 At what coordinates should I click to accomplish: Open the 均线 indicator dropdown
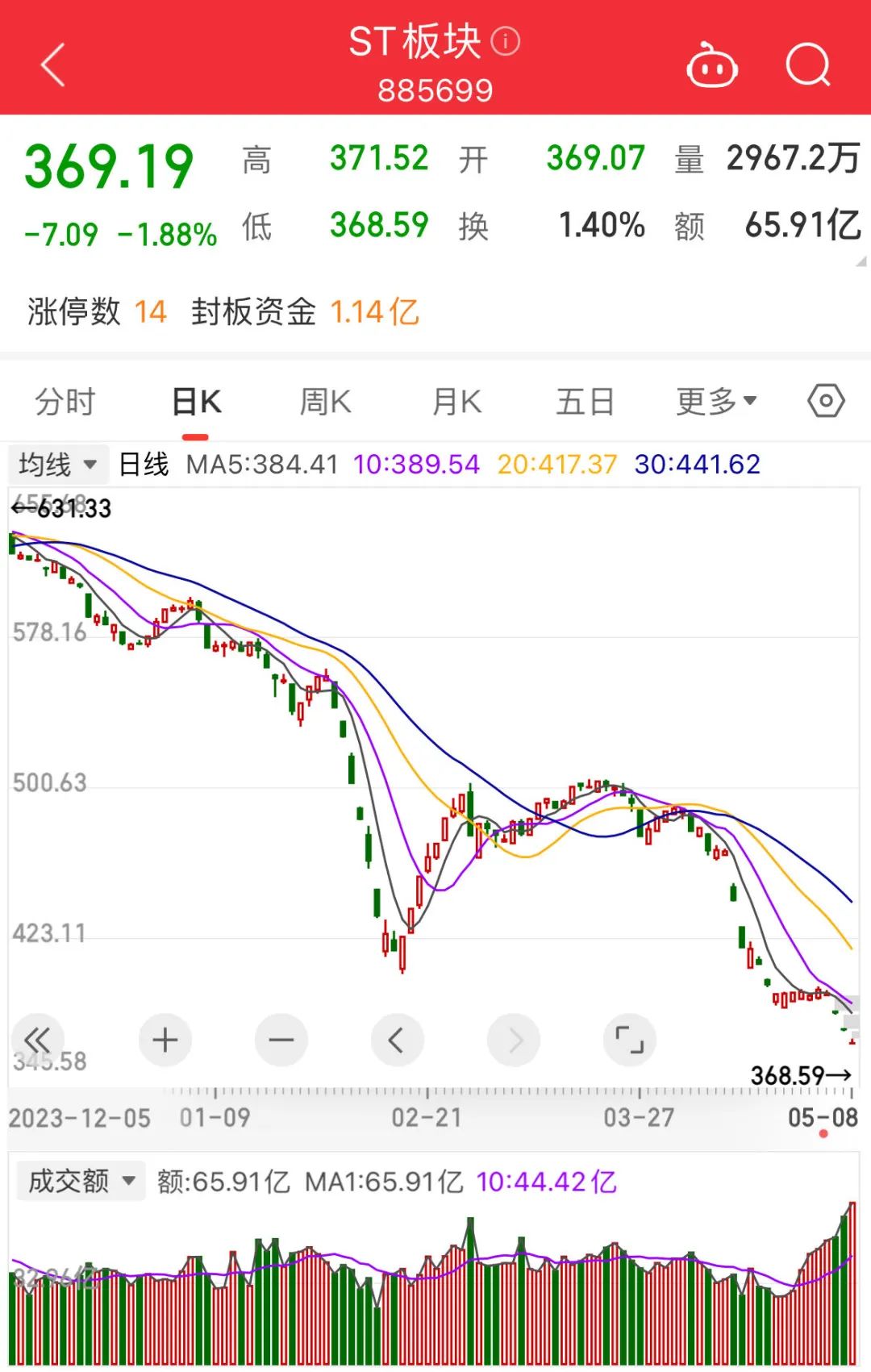pyautogui.click(x=56, y=465)
